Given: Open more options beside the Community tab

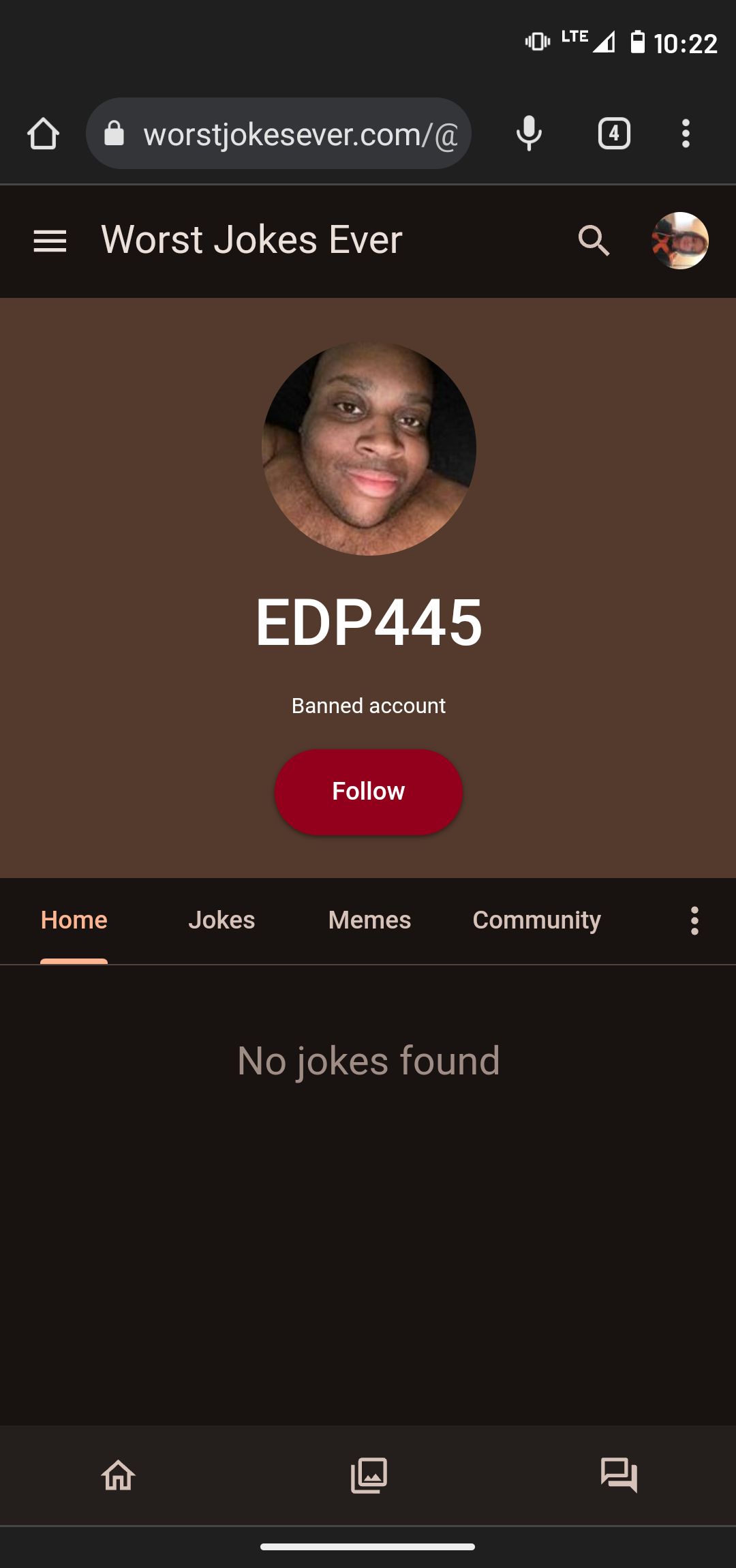Looking at the screenshot, I should [x=694, y=920].
